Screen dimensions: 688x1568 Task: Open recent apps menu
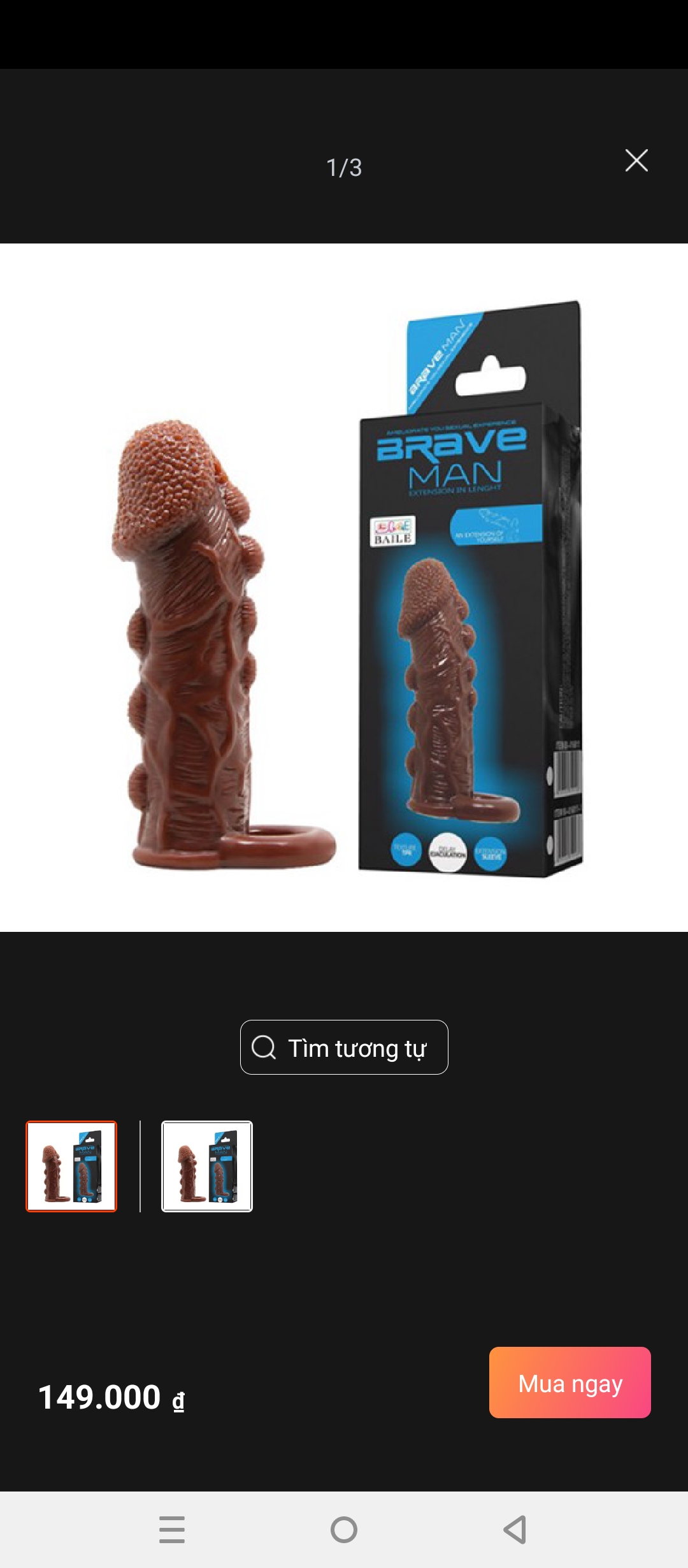click(172, 1530)
